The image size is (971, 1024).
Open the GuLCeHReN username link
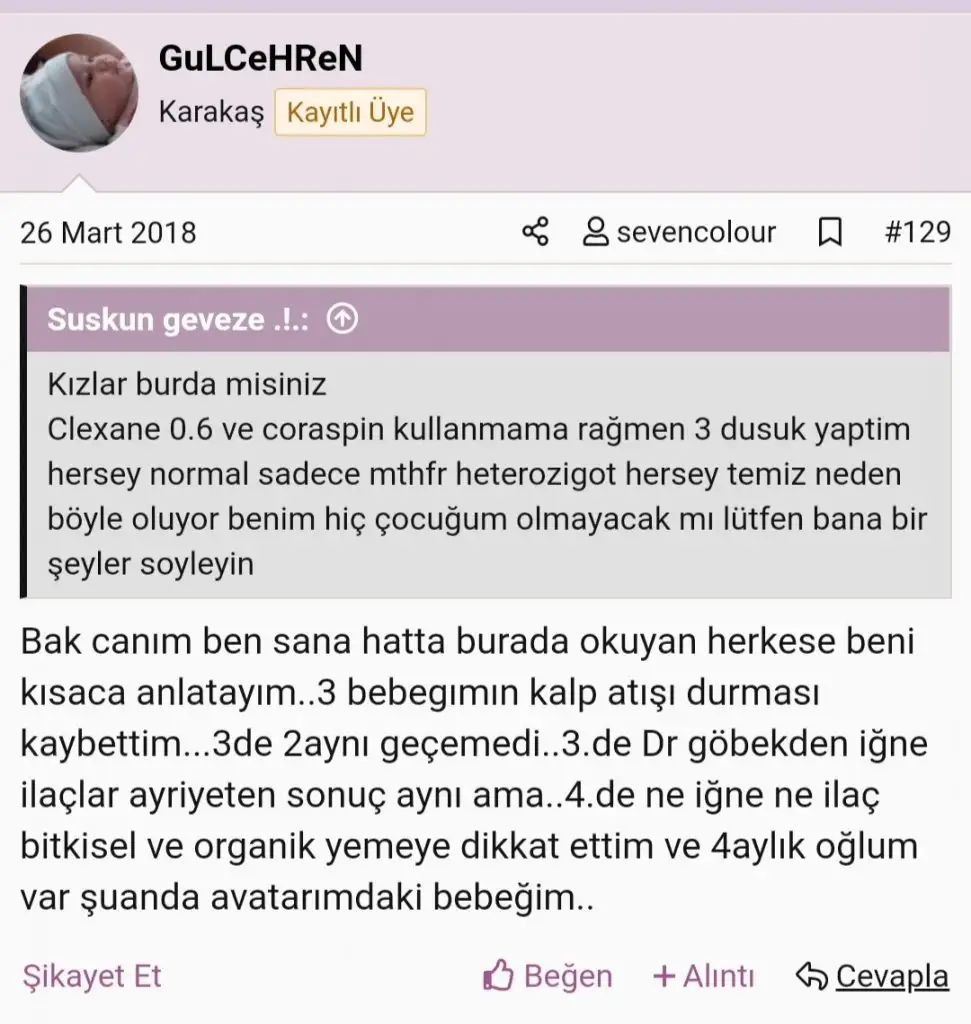[x=260, y=59]
